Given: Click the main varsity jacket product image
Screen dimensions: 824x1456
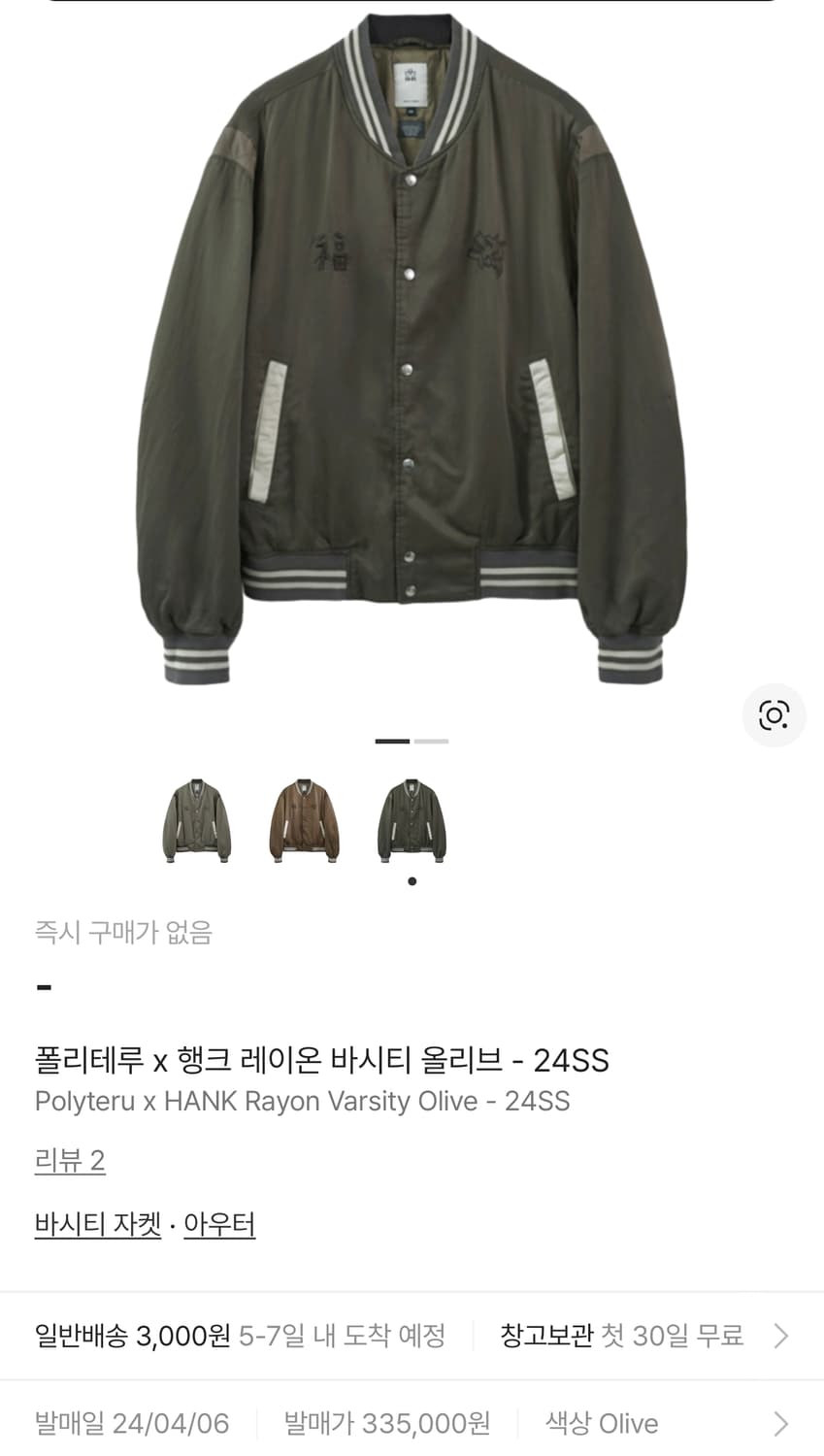Looking at the screenshot, I should pyautogui.click(x=412, y=359).
